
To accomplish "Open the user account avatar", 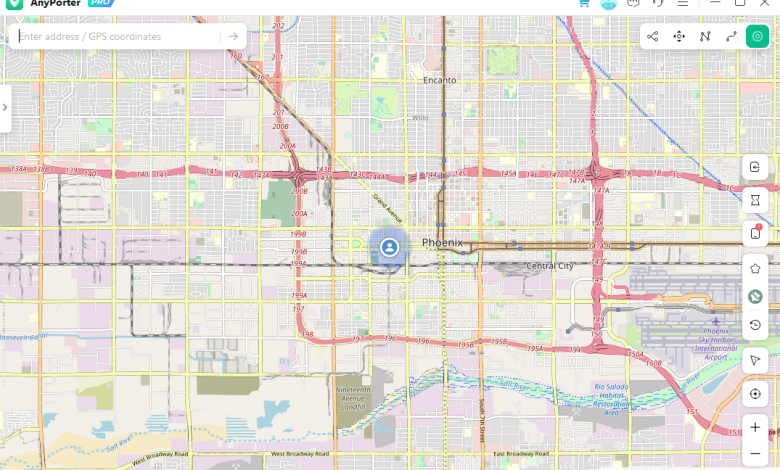I will pos(609,3).
